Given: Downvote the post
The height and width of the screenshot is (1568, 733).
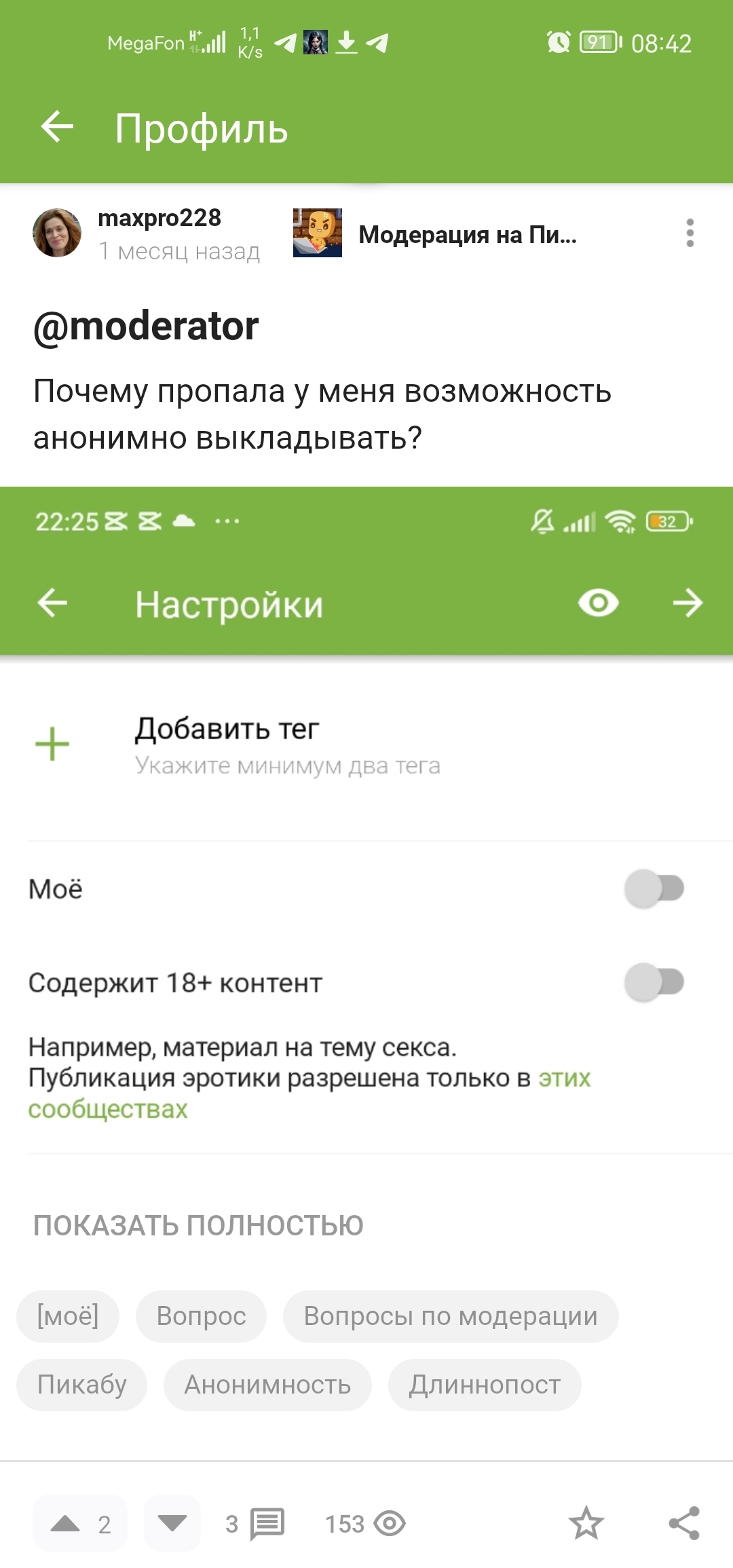Looking at the screenshot, I should point(172,1524).
